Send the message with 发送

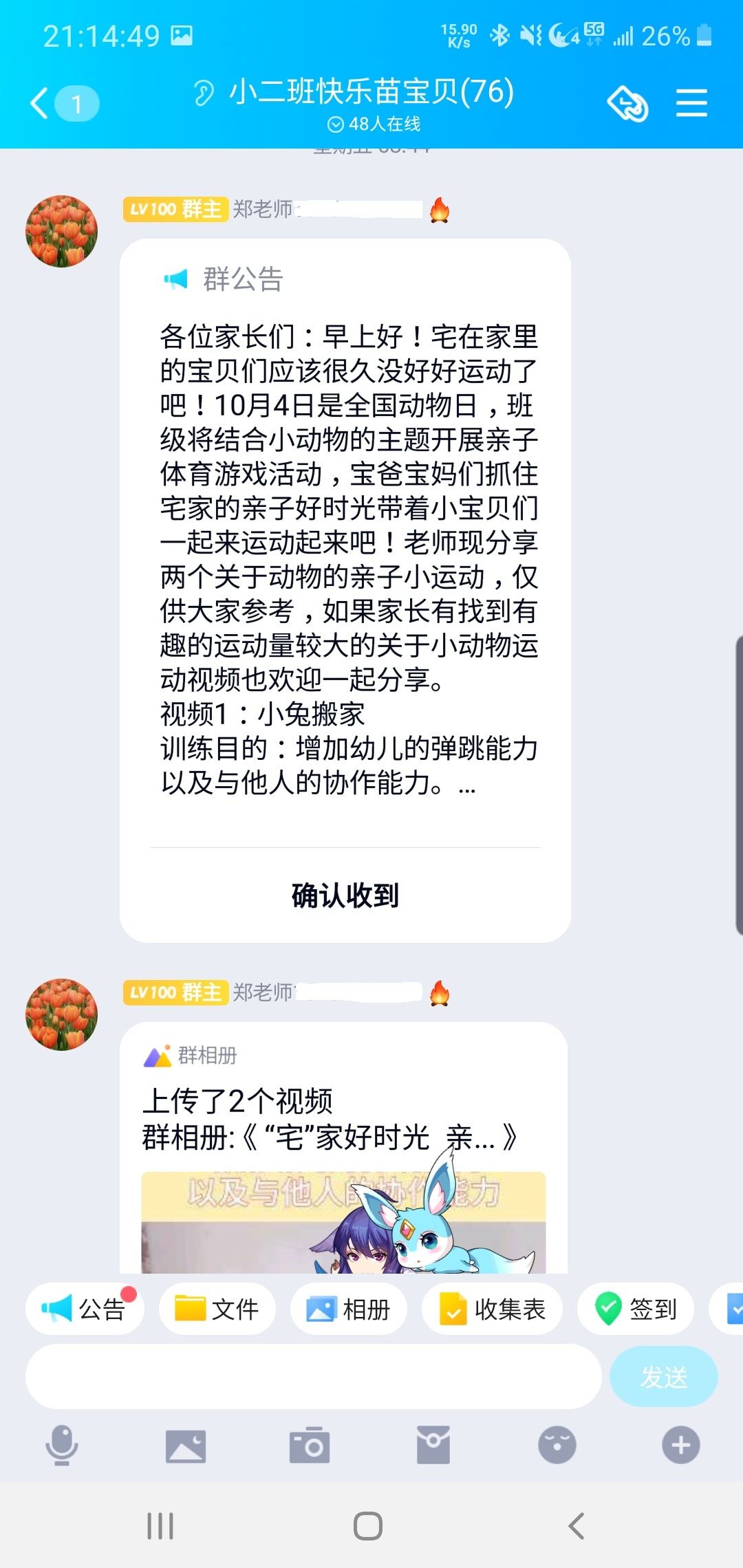[x=664, y=1377]
